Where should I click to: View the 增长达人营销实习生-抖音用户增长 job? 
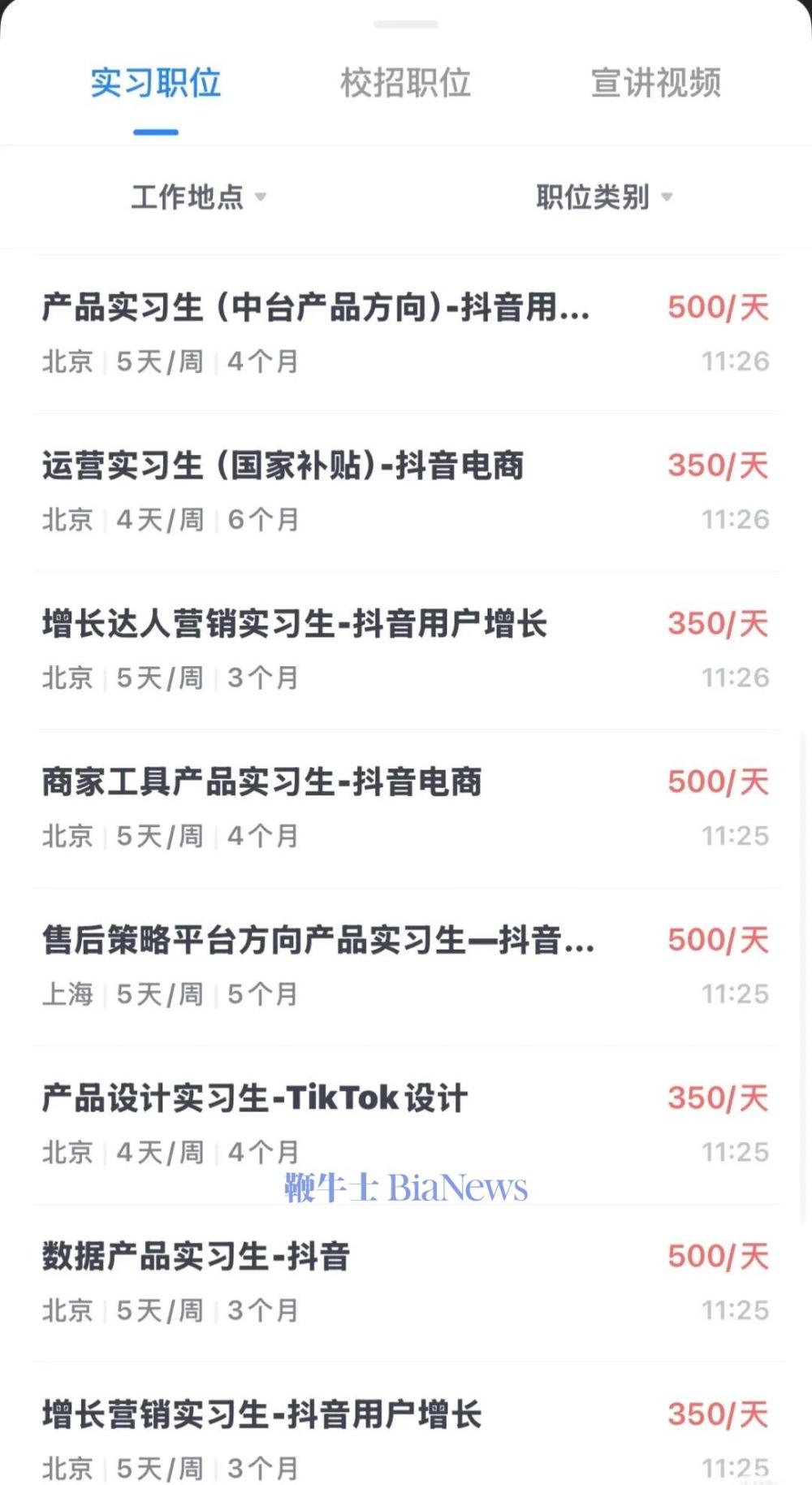(294, 622)
